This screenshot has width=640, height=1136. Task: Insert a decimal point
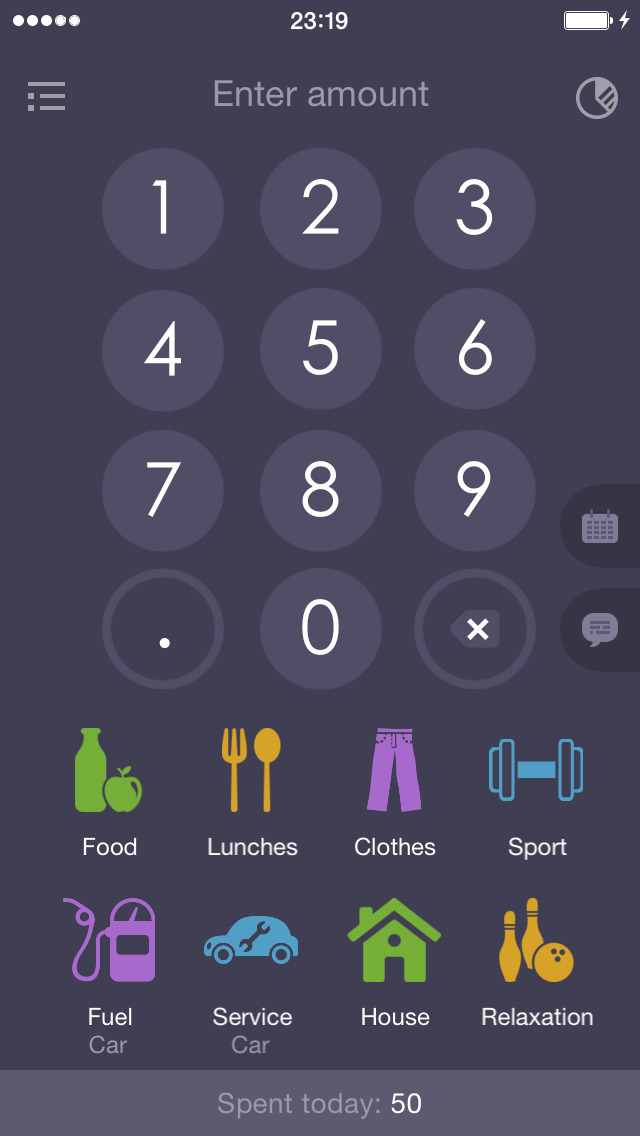click(x=163, y=630)
